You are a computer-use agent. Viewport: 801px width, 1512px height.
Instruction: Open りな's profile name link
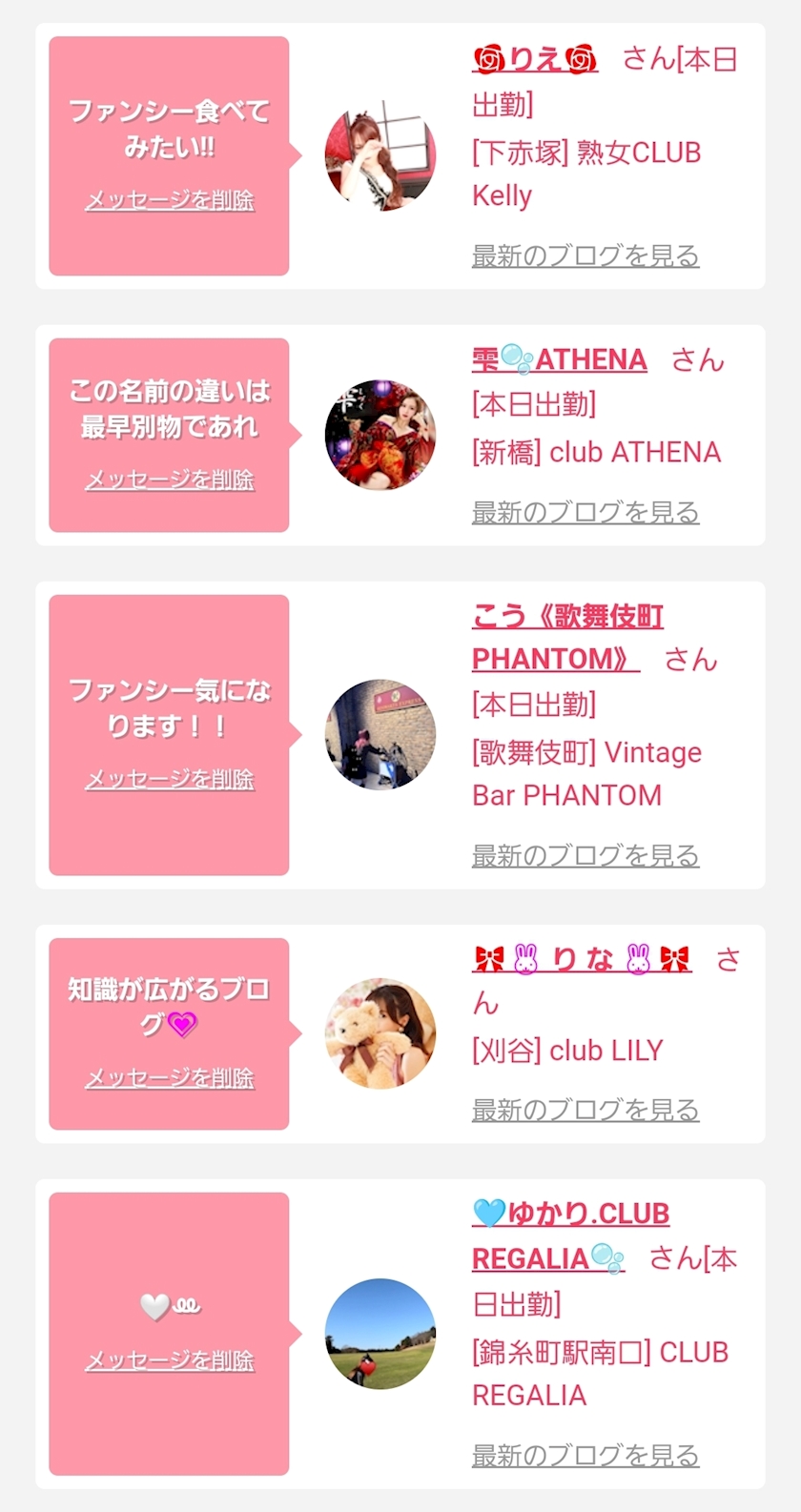[582, 959]
